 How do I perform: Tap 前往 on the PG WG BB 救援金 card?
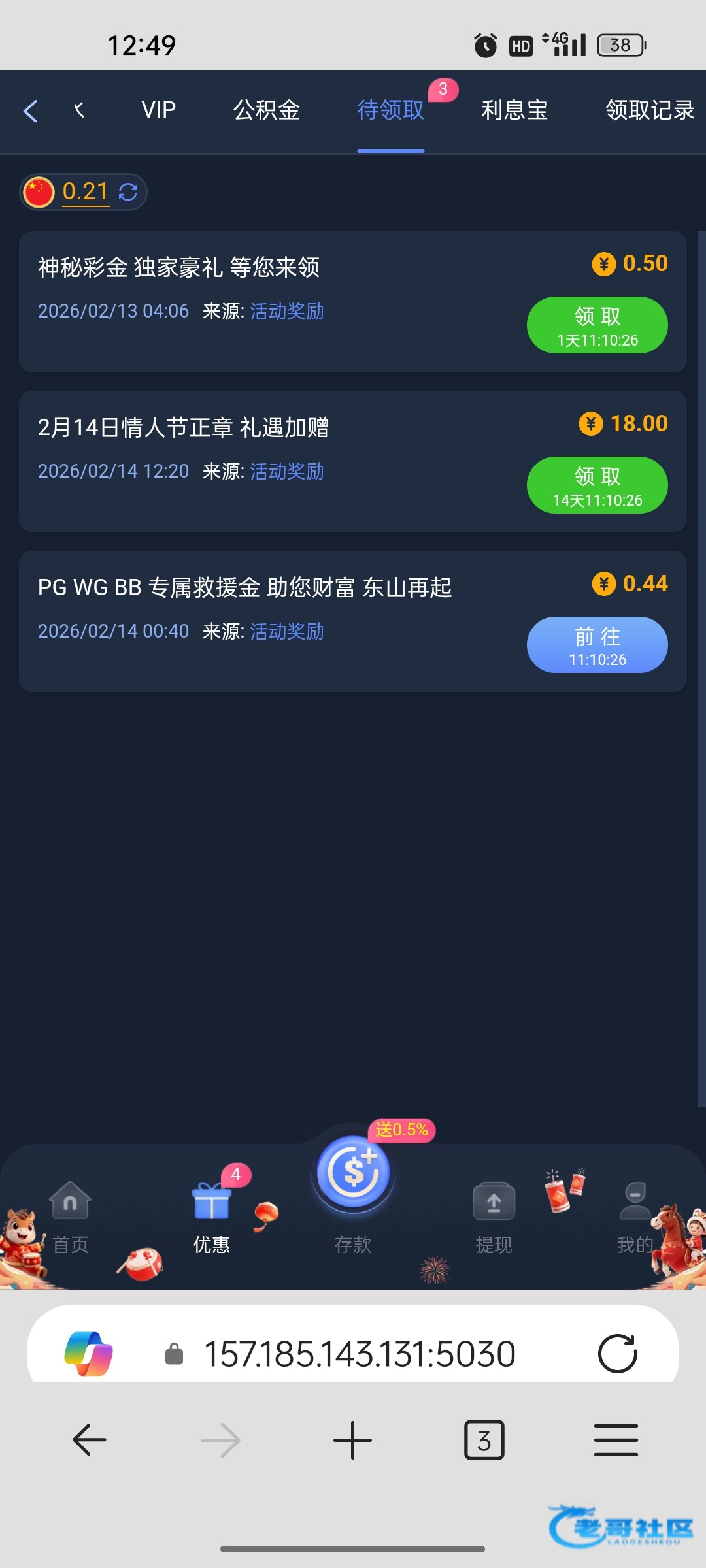click(x=597, y=645)
